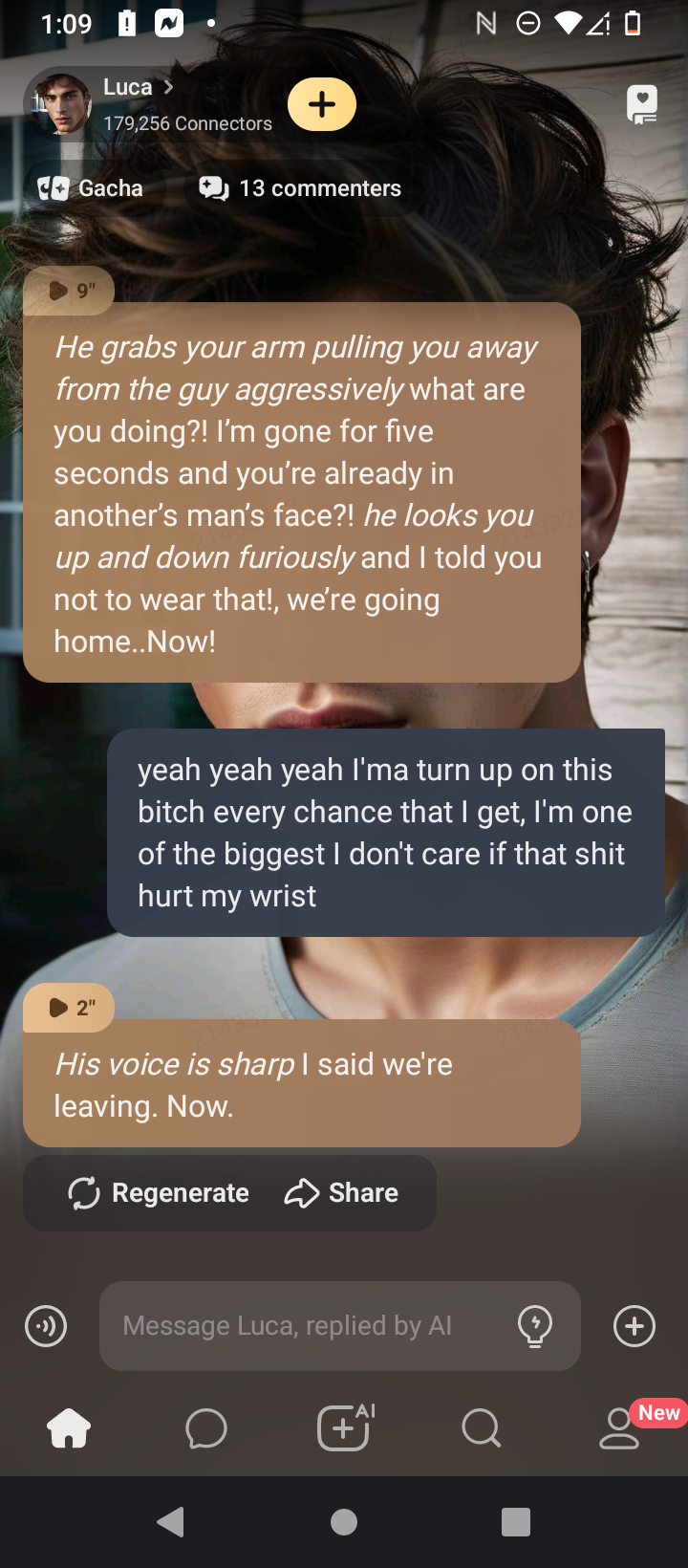The height and width of the screenshot is (1568, 688).
Task: Open the profile tab marked New
Action: click(x=620, y=1429)
